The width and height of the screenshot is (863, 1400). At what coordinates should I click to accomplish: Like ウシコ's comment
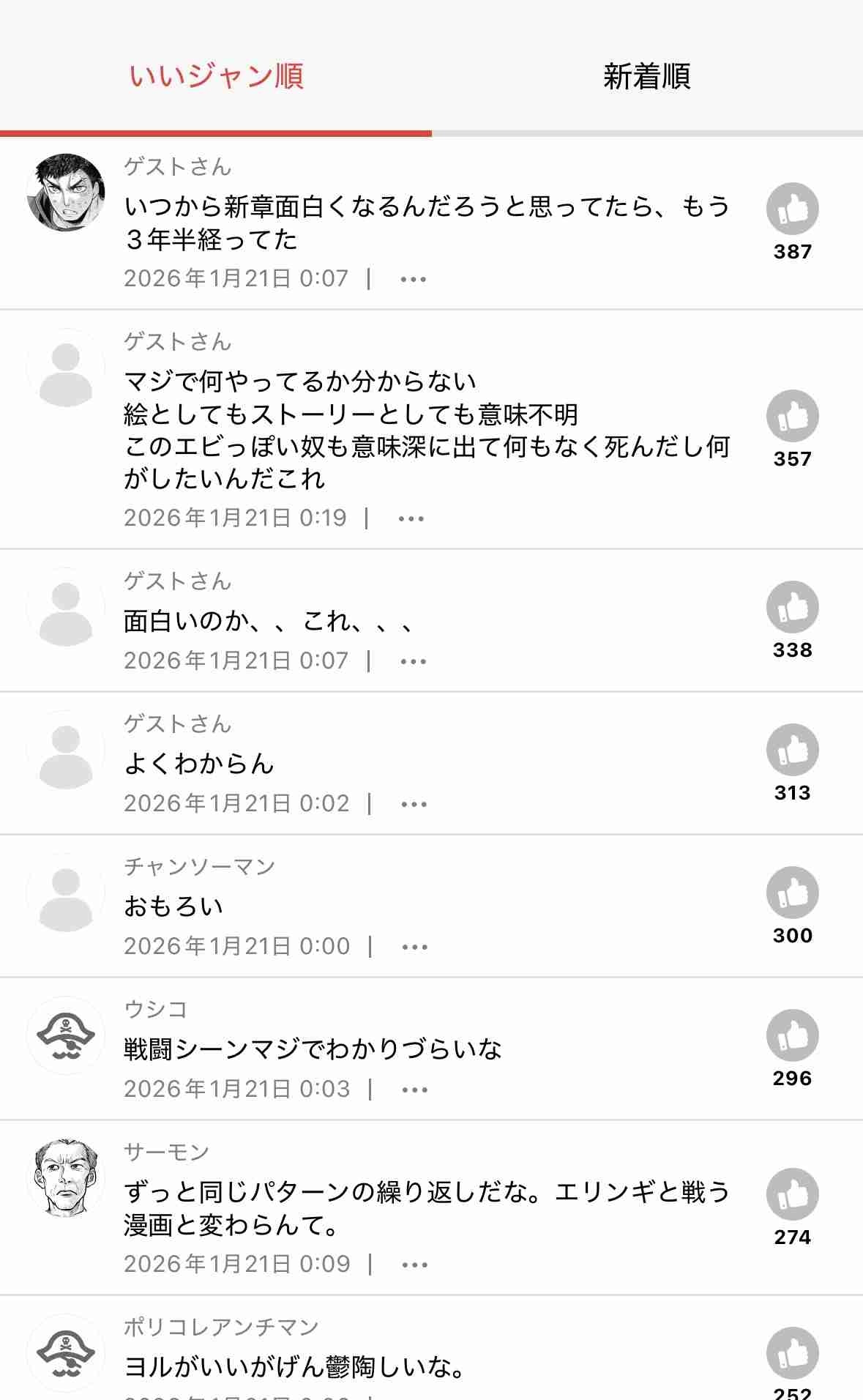[x=792, y=1036]
